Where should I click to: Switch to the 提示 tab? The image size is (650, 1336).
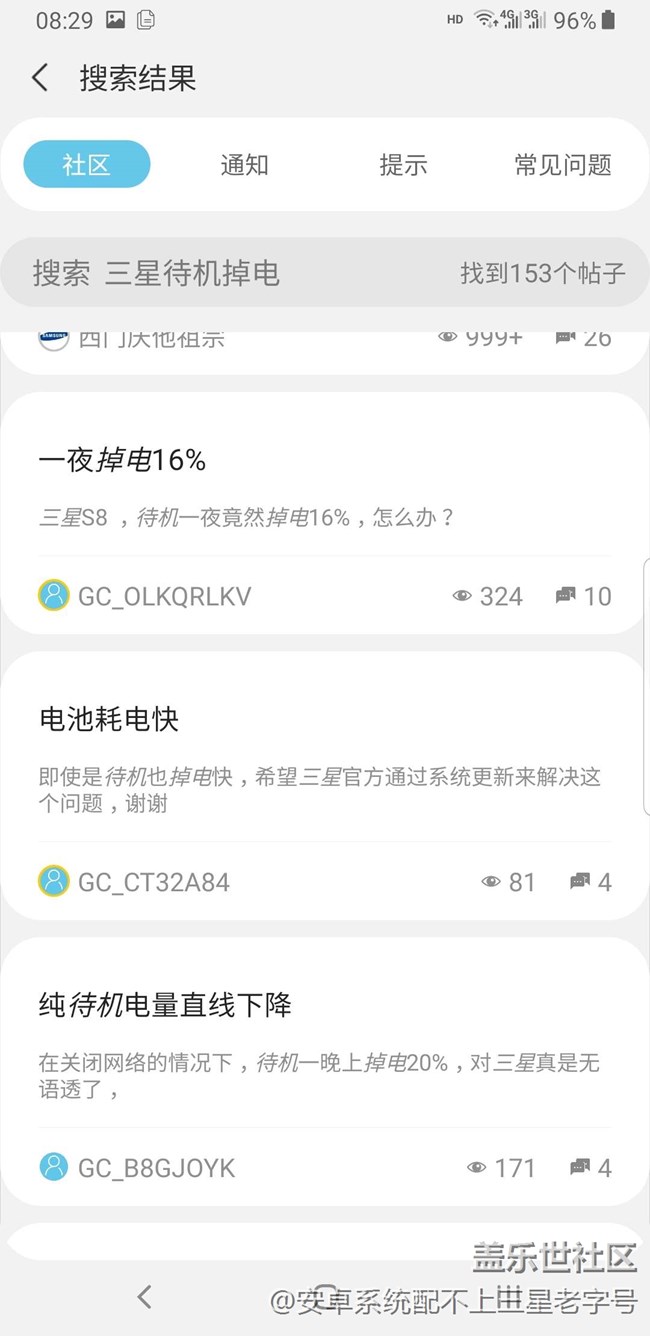click(403, 165)
